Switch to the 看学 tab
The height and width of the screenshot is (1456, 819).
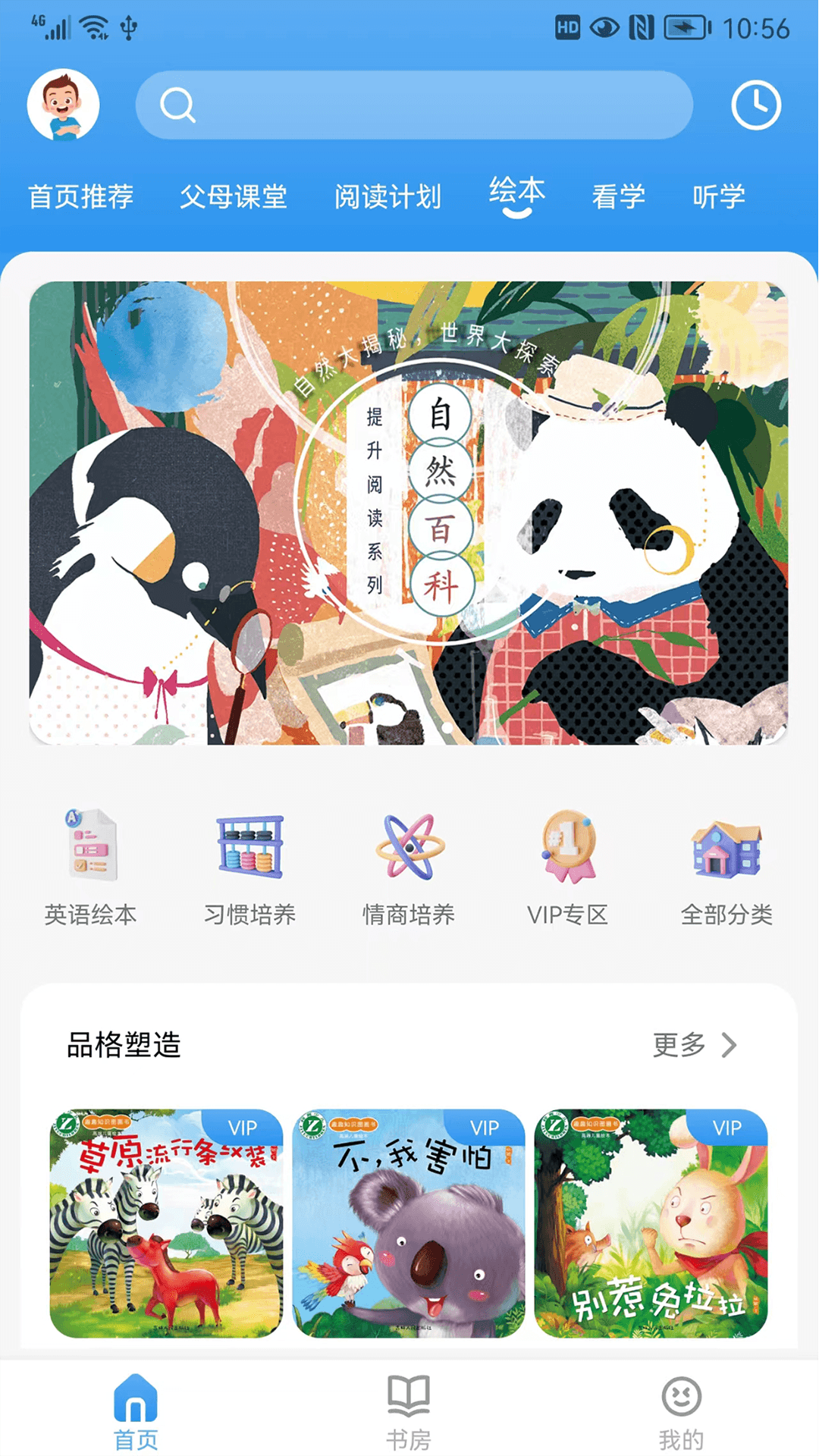(x=618, y=196)
